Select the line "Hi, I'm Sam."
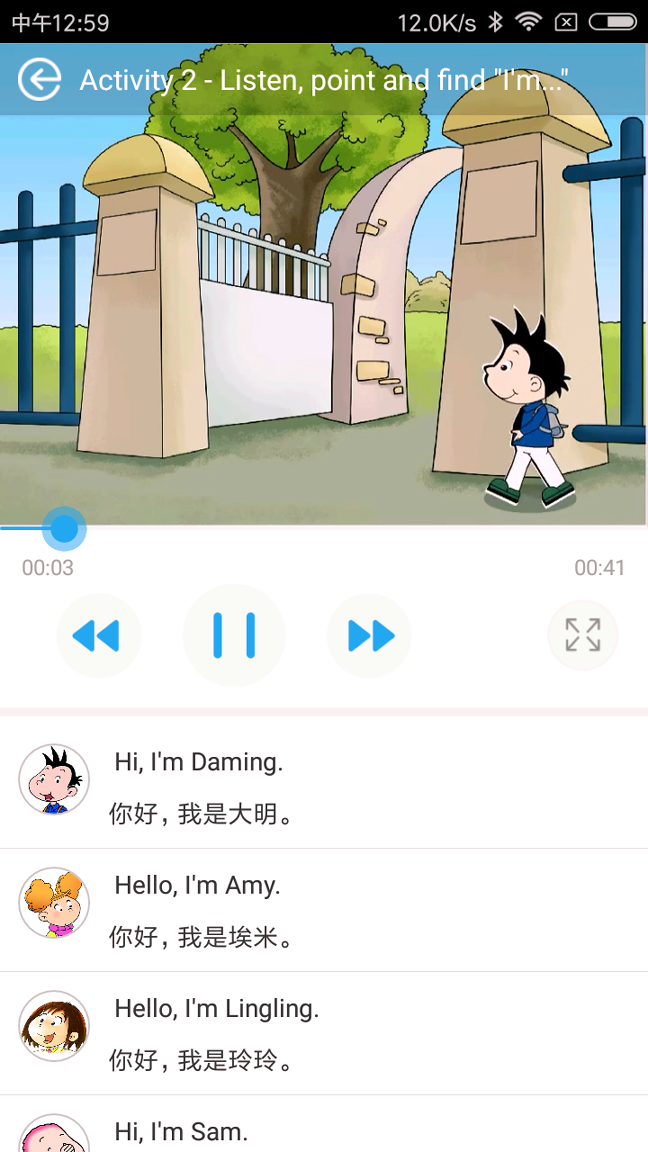Image resolution: width=648 pixels, height=1152 pixels. [x=181, y=1132]
